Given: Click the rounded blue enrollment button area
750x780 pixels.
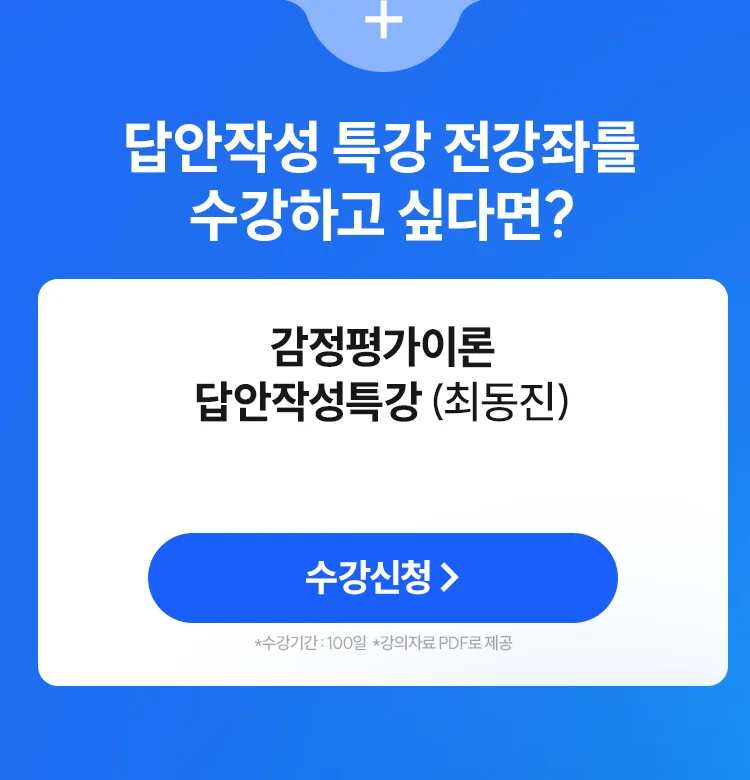Looking at the screenshot, I should pyautogui.click(x=383, y=575).
